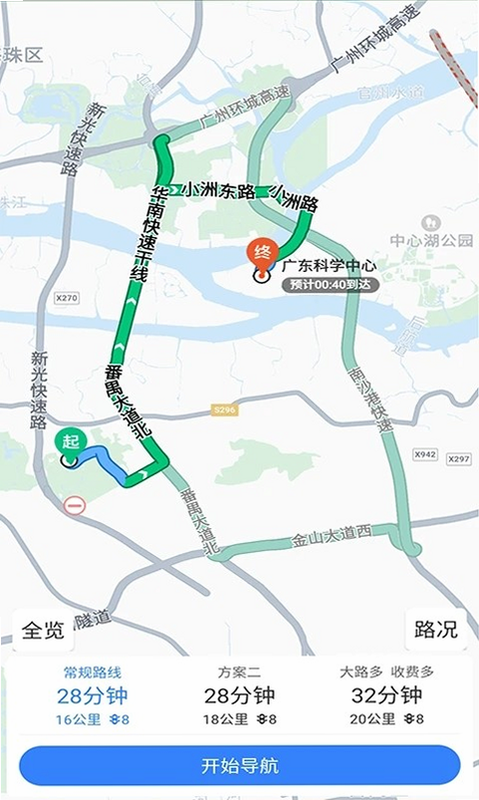Tap the 全览 overview button
This screenshot has width=479, height=800.
pos(43,630)
